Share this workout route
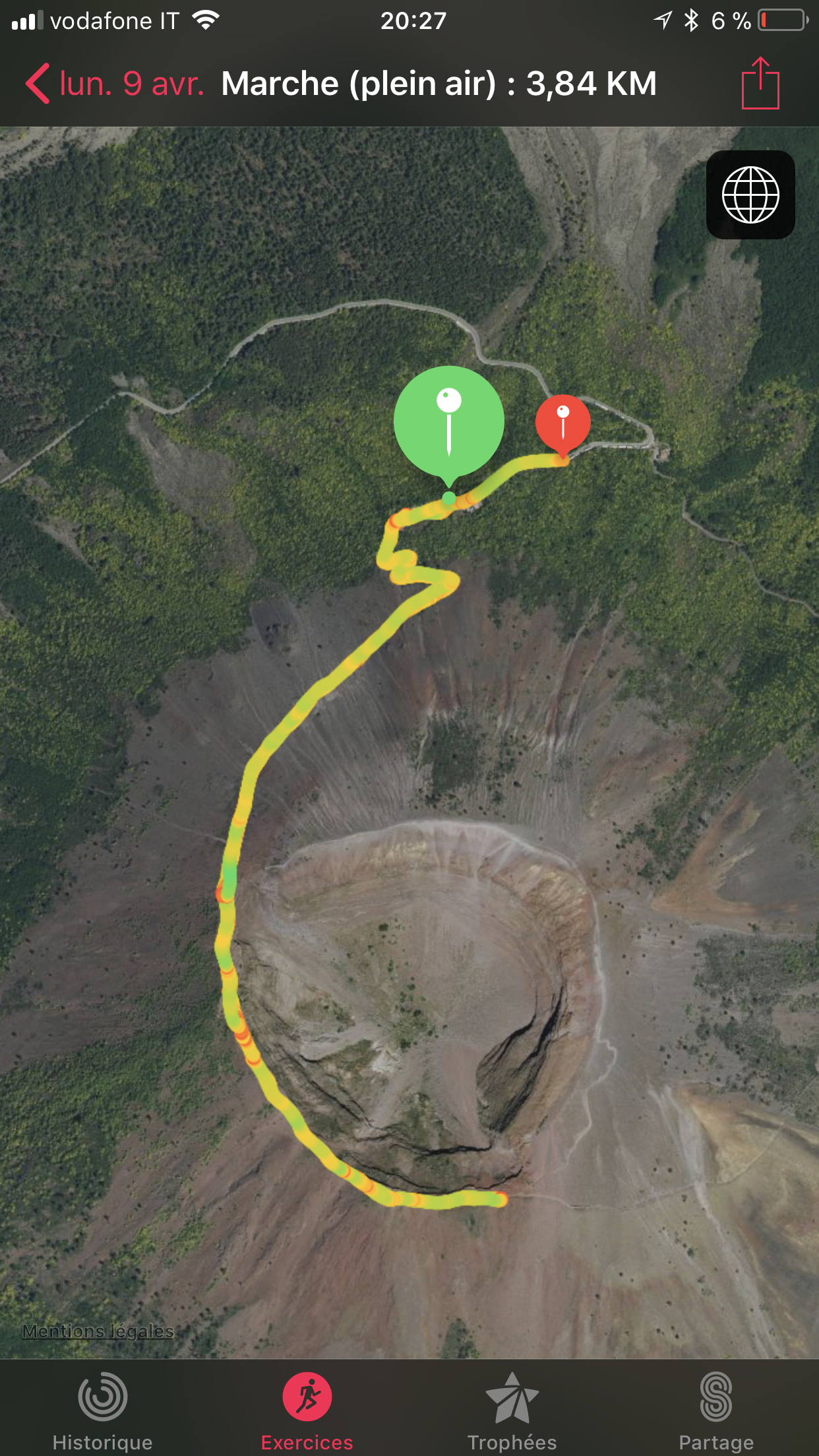The width and height of the screenshot is (819, 1456). pyautogui.click(x=760, y=83)
